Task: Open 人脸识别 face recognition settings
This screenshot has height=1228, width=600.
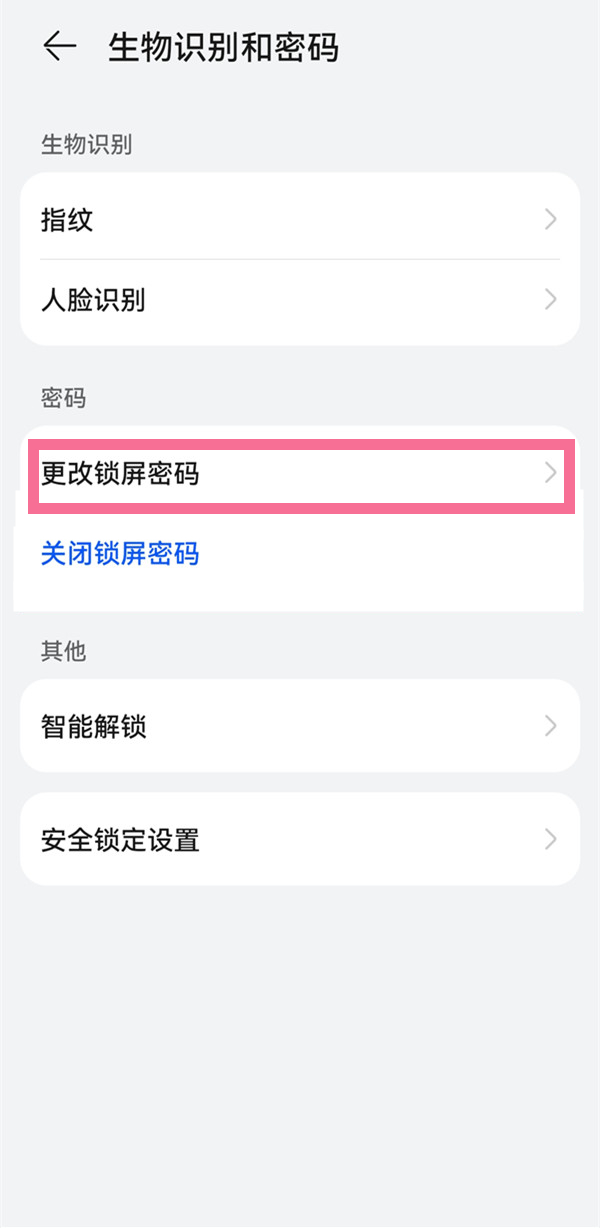Action: [x=300, y=300]
